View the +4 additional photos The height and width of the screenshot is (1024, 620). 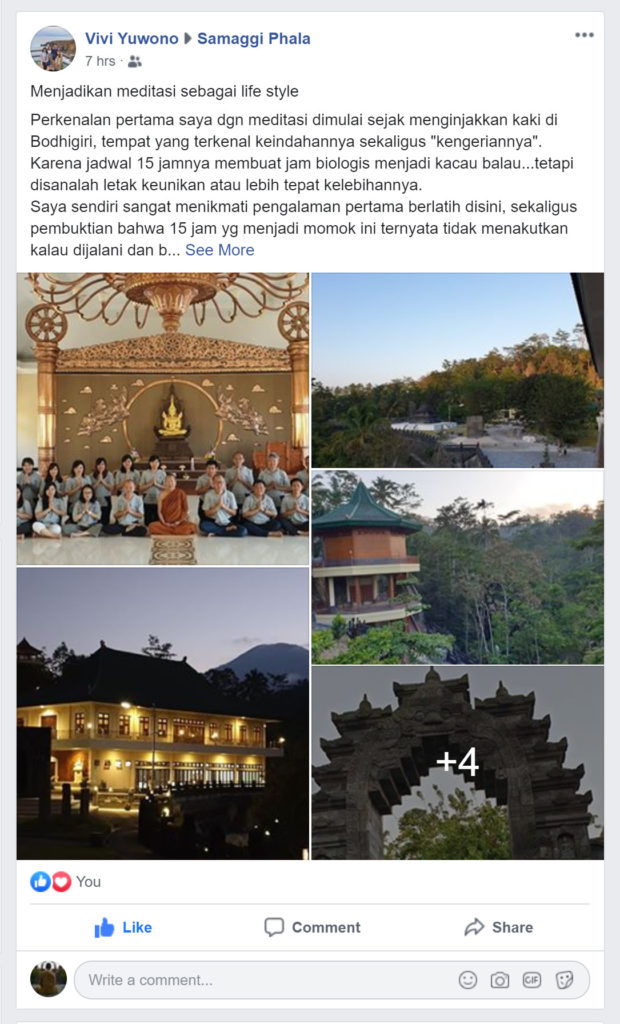pos(457,762)
